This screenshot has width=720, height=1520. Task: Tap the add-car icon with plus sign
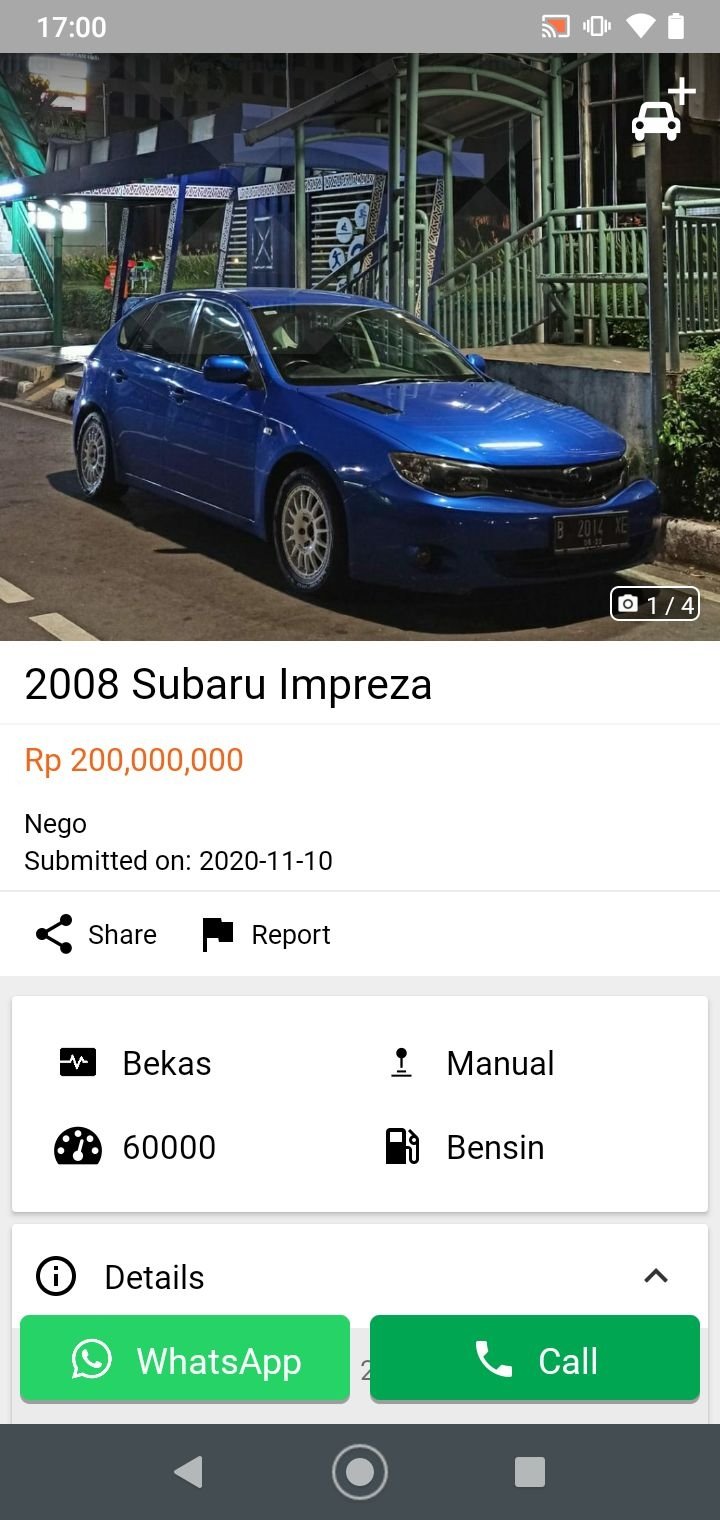tap(663, 110)
